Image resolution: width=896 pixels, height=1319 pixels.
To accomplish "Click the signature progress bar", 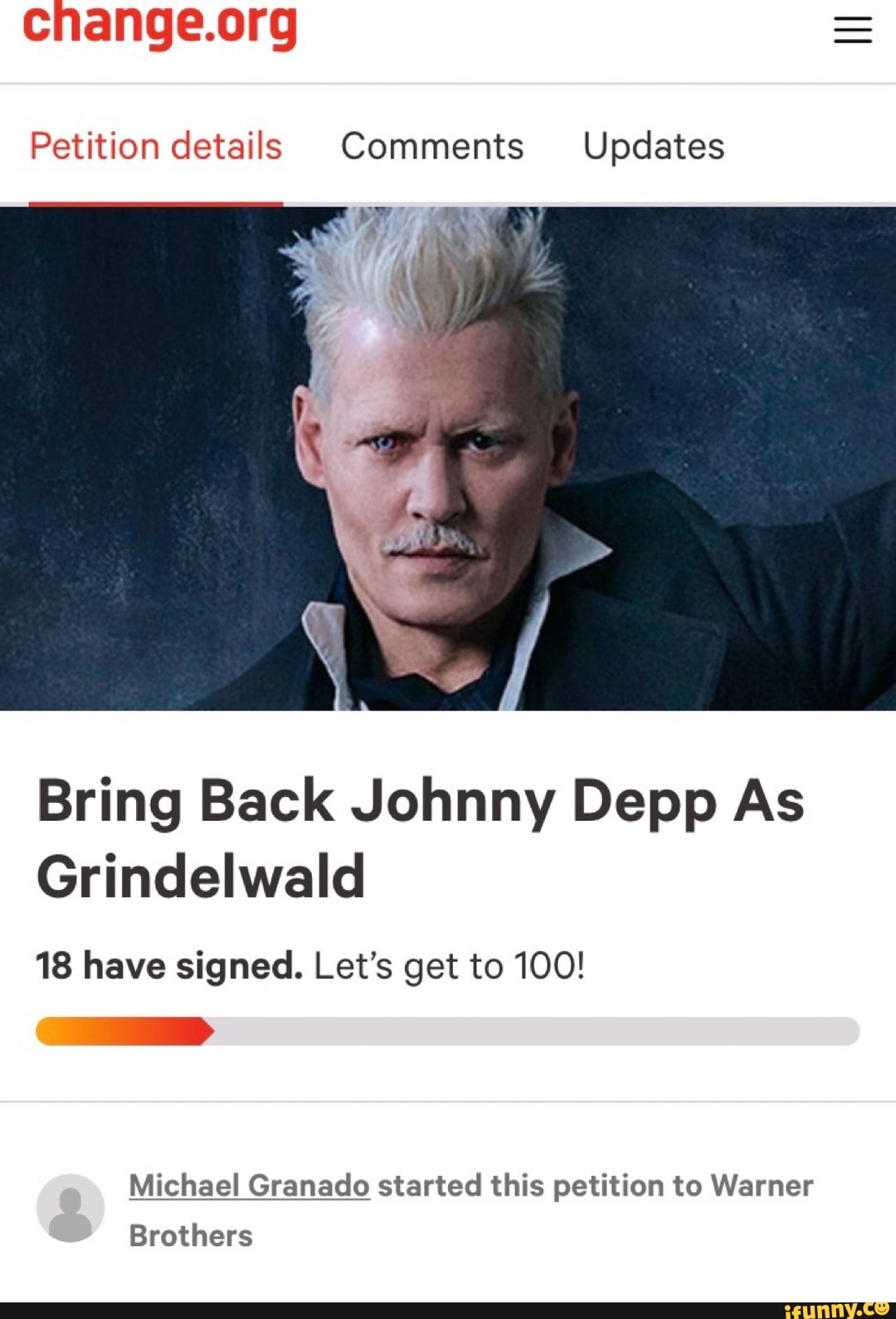I will 448,1029.
